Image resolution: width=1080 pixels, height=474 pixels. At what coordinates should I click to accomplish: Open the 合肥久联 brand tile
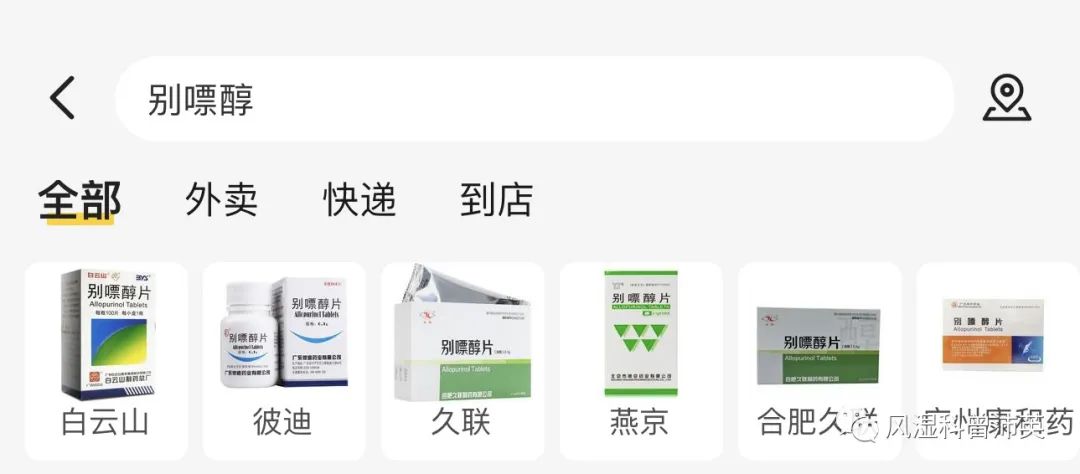click(x=818, y=358)
